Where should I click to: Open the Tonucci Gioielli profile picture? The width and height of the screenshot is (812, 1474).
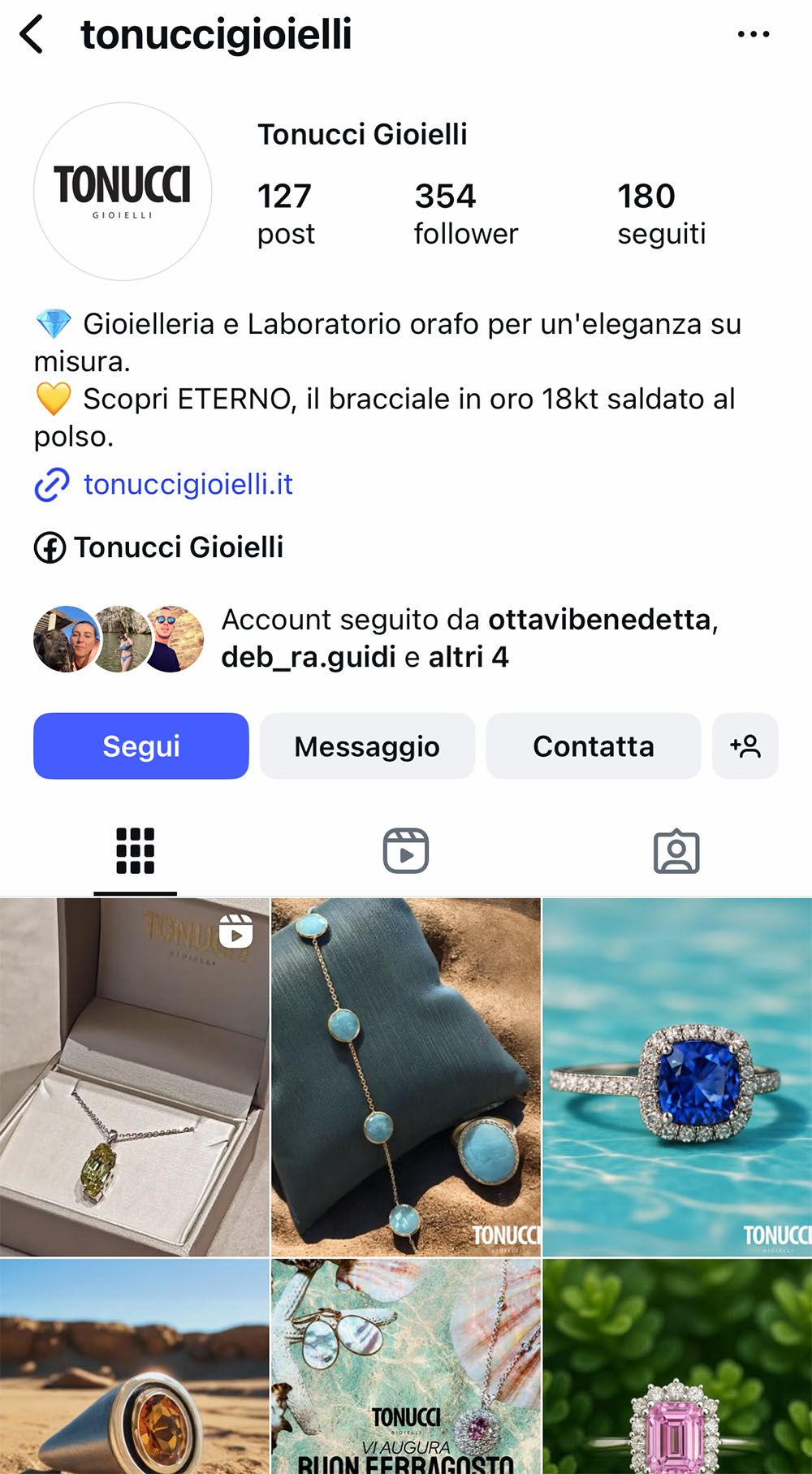pos(123,192)
